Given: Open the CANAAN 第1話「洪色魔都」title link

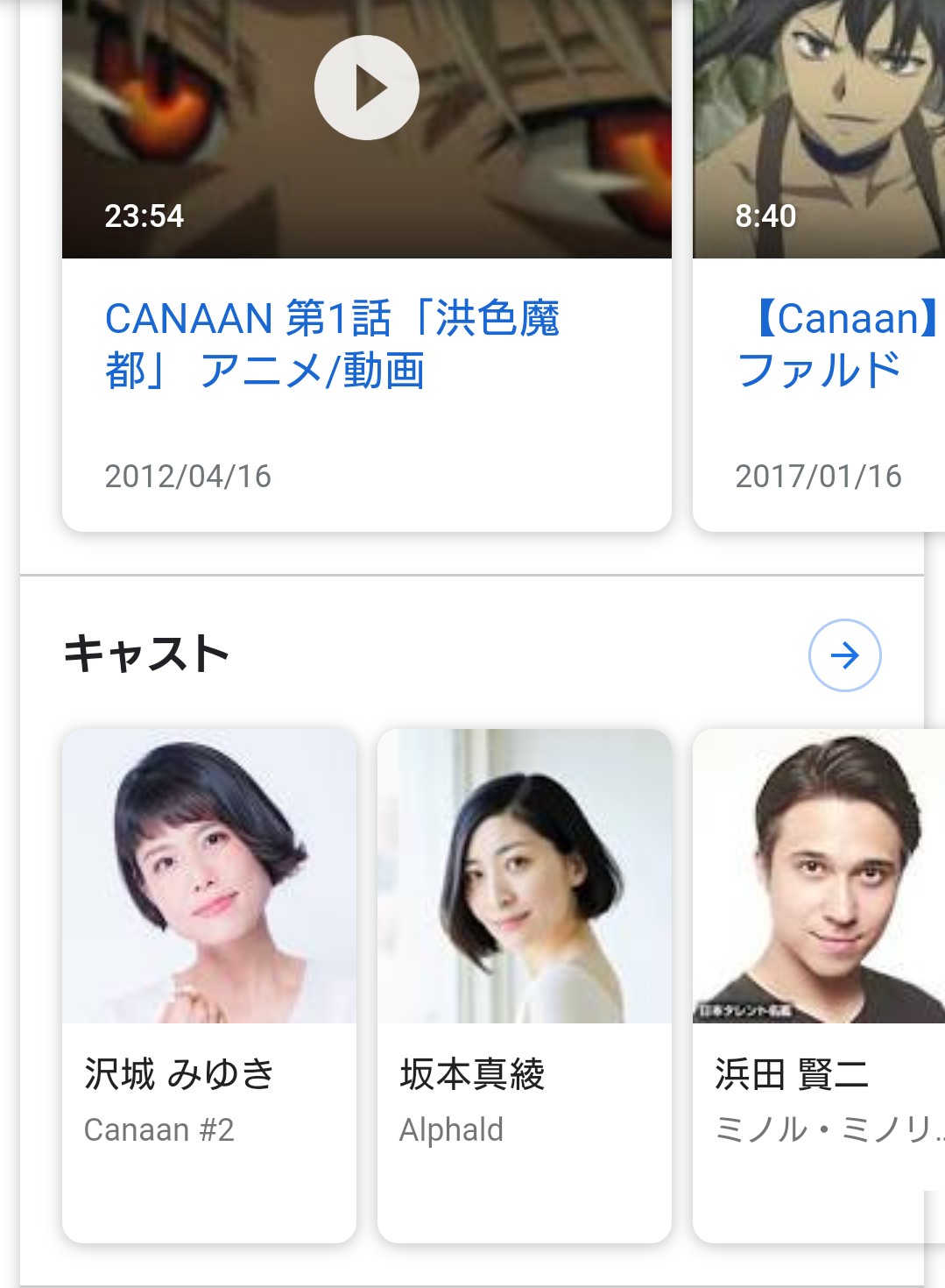Looking at the screenshot, I should point(331,343).
